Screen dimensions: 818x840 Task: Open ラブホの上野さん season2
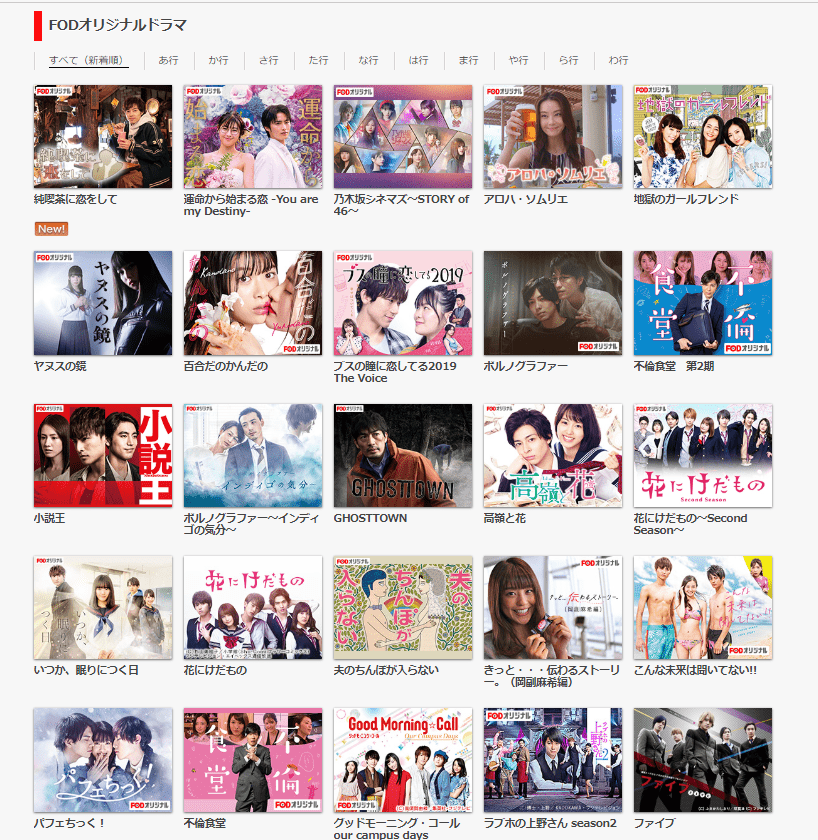point(552,760)
